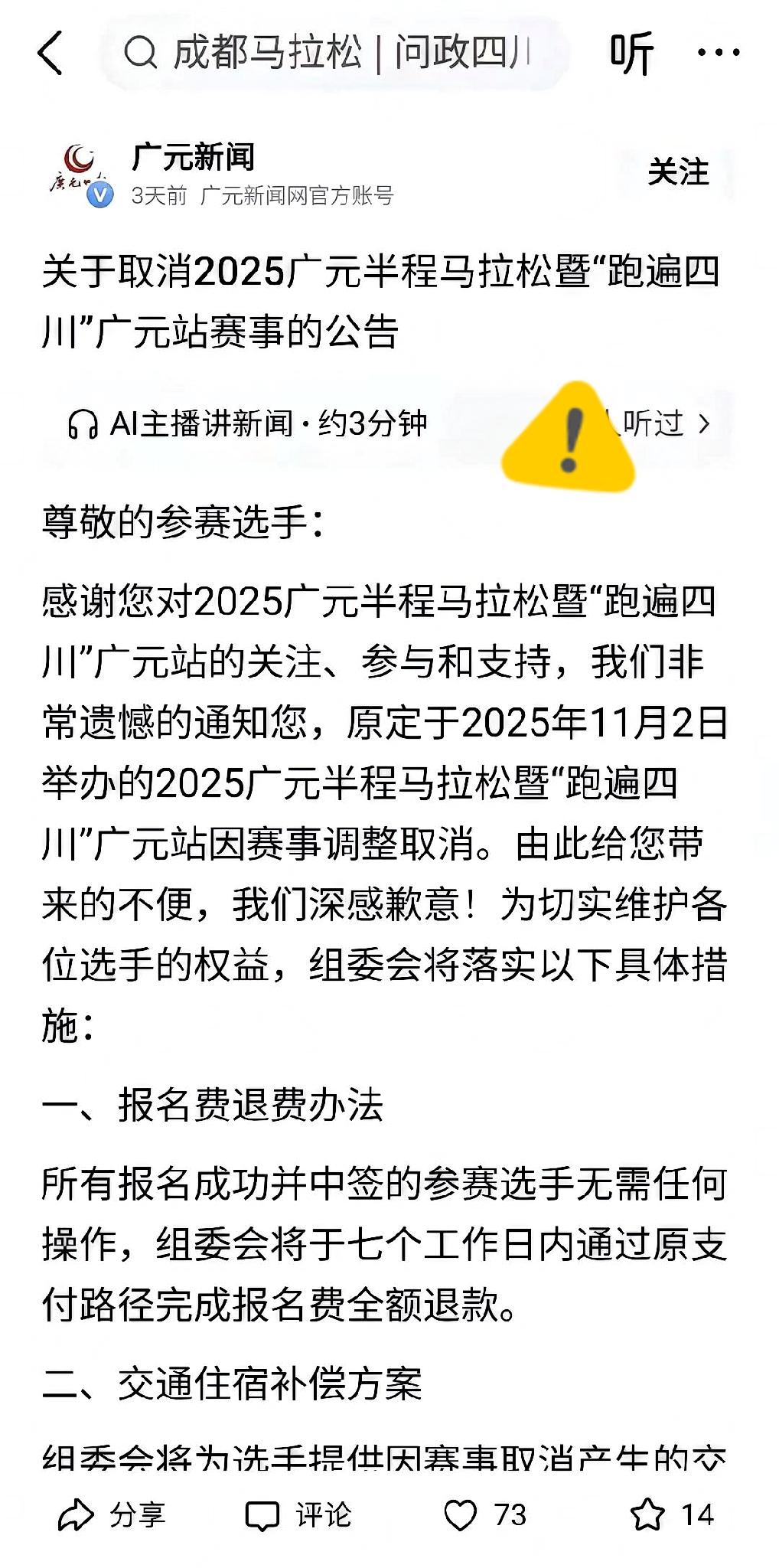
Task: Bookmark the article with the star
Action: point(647,1514)
